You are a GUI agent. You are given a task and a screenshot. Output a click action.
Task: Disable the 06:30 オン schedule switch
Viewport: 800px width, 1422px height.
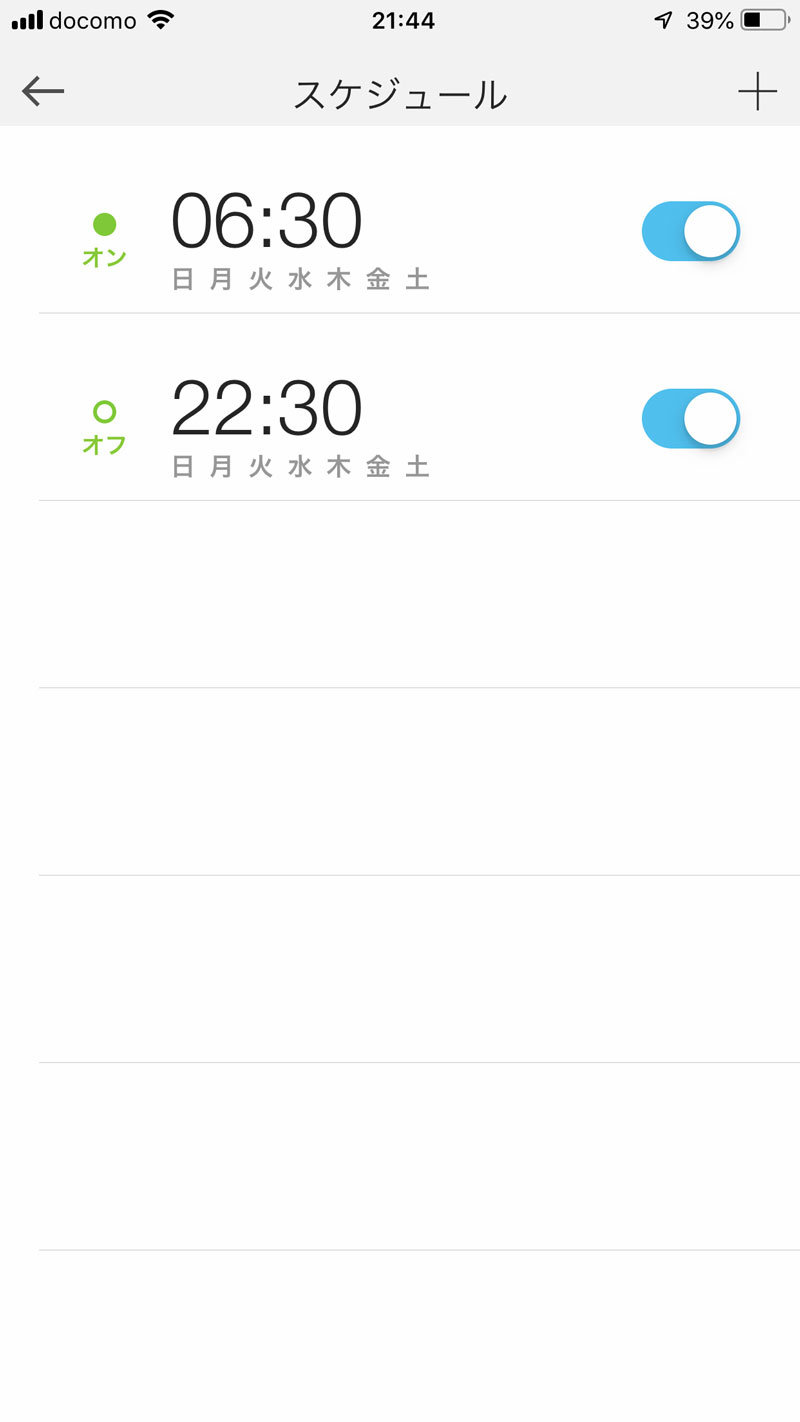coord(690,231)
